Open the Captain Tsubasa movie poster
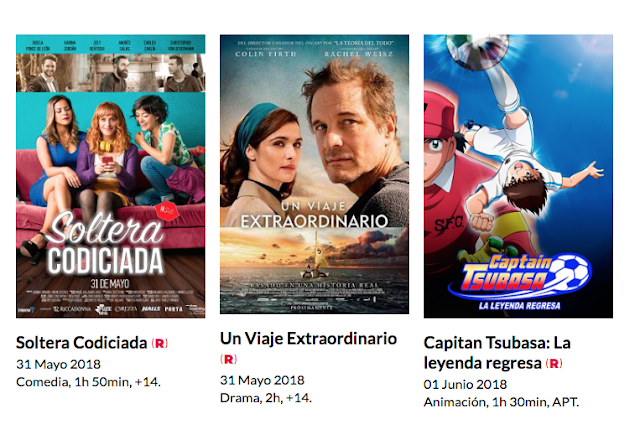640x430 pixels. pyautogui.click(x=517, y=176)
